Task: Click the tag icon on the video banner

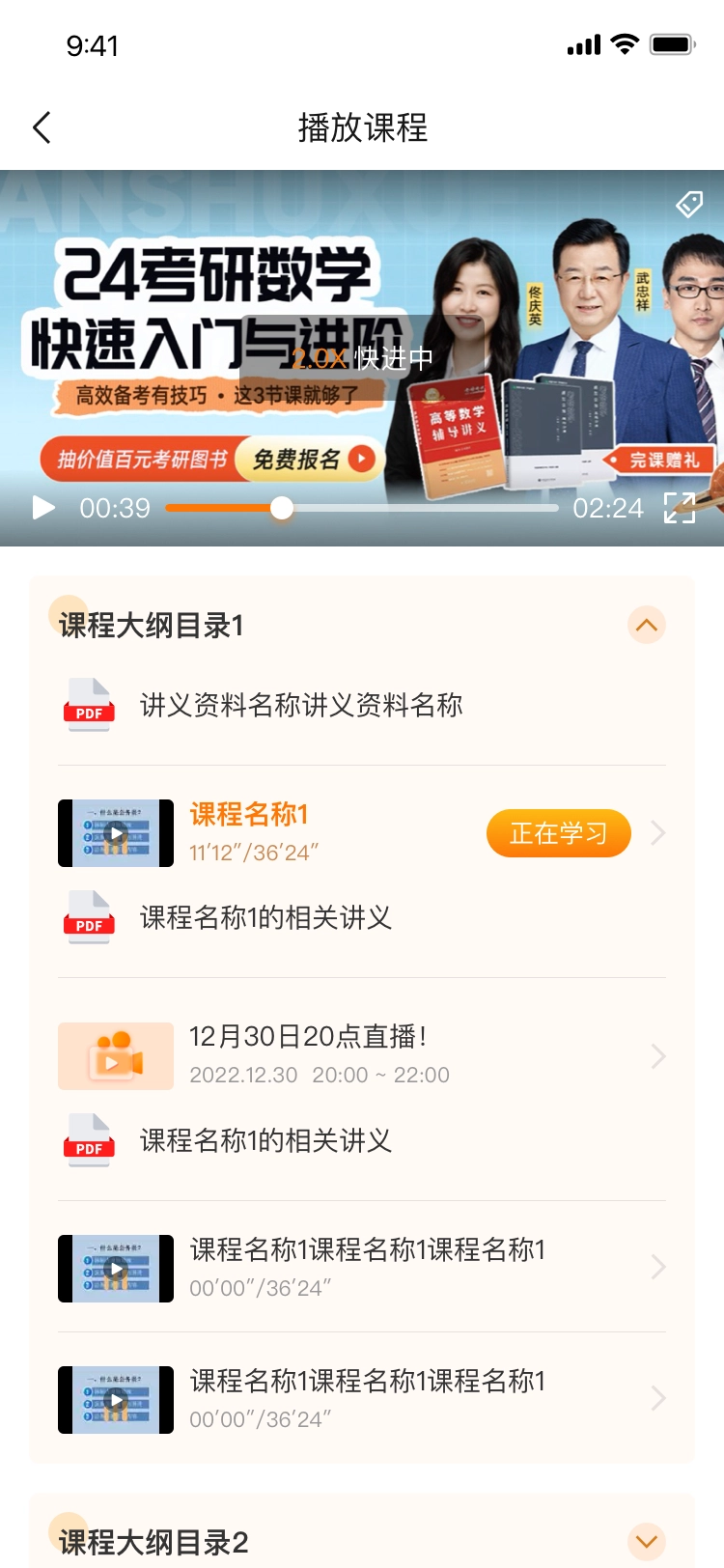Action: [688, 205]
